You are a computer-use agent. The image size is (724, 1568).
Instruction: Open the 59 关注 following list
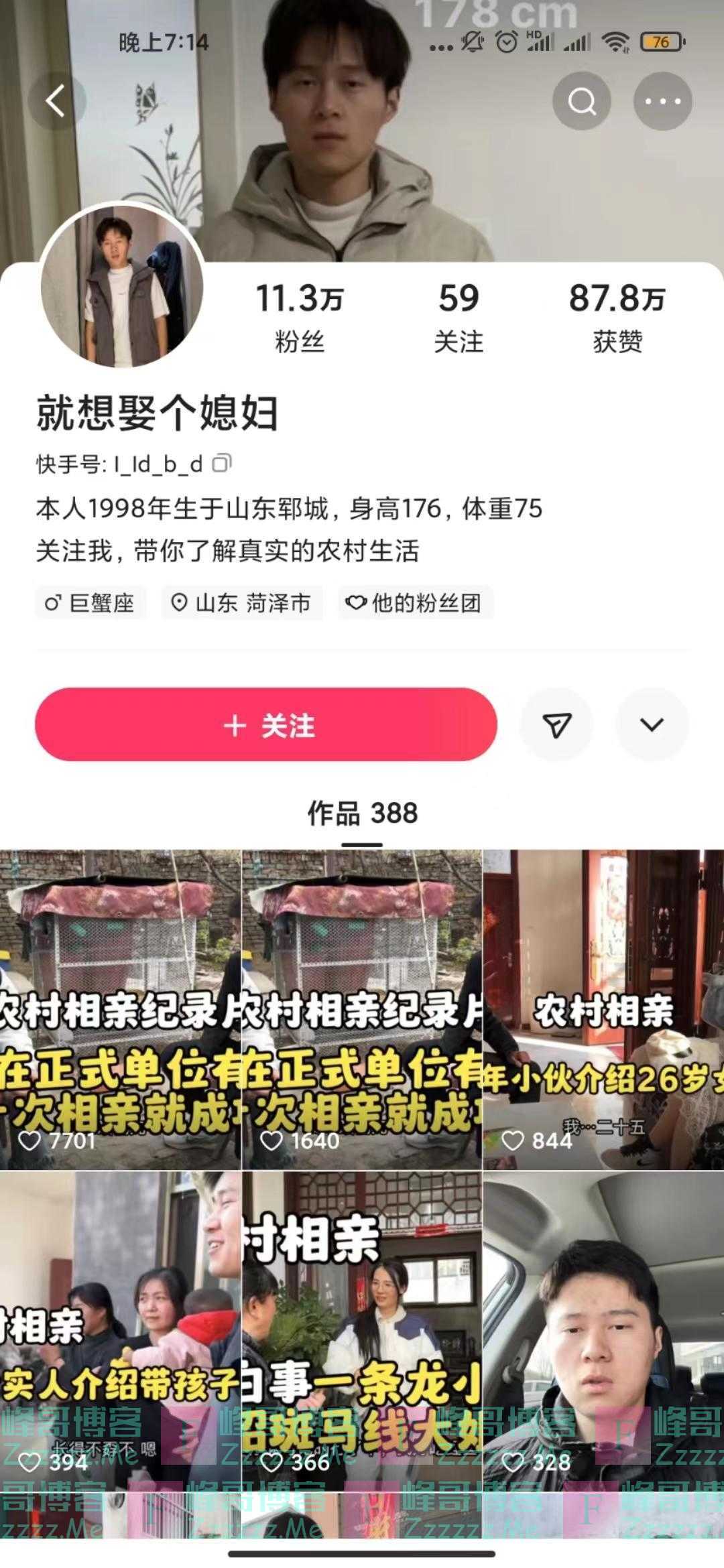point(459,316)
